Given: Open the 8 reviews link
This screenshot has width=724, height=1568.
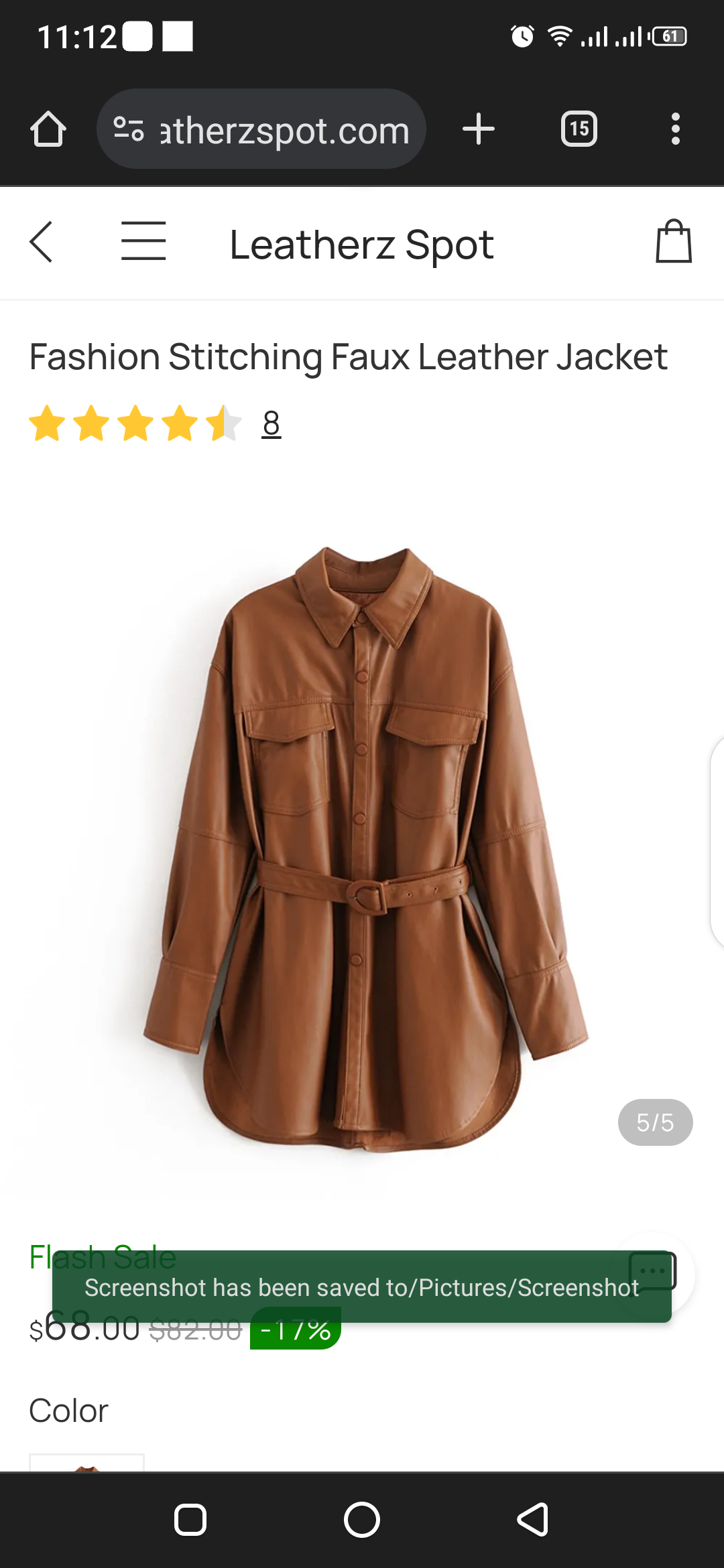Looking at the screenshot, I should (x=271, y=423).
